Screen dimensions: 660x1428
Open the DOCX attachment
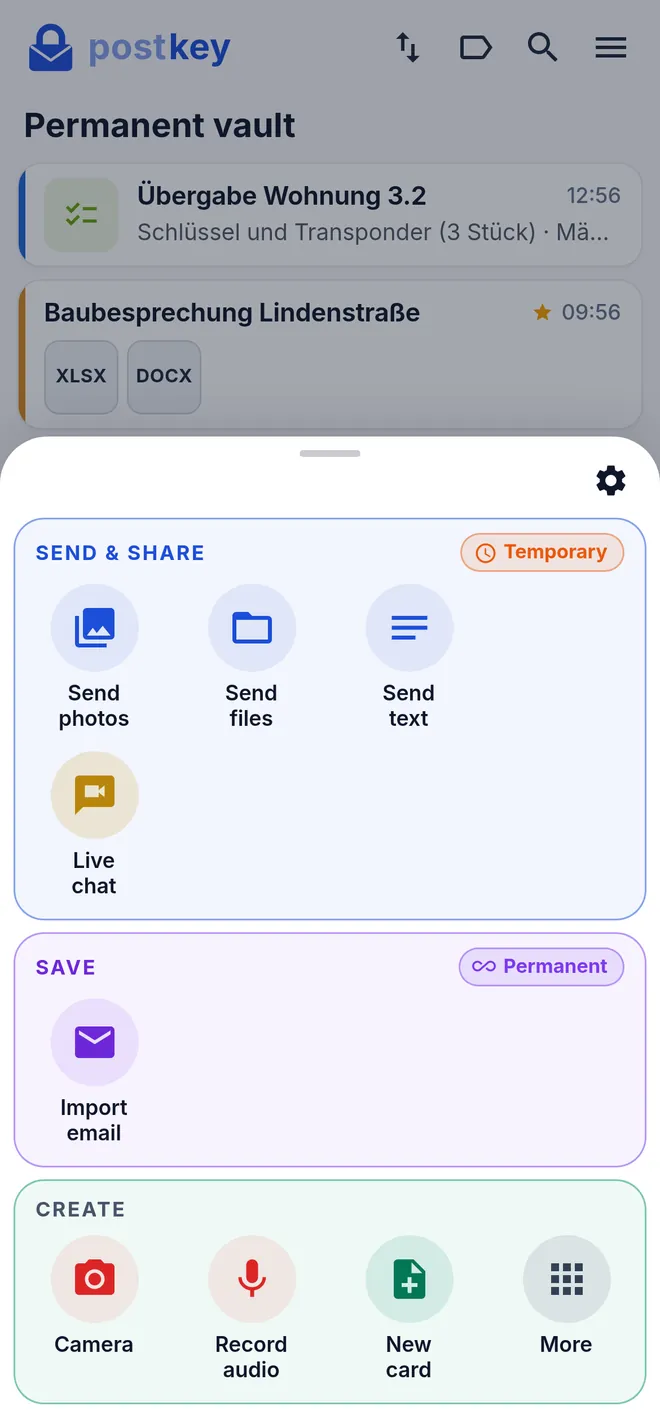[x=164, y=377]
